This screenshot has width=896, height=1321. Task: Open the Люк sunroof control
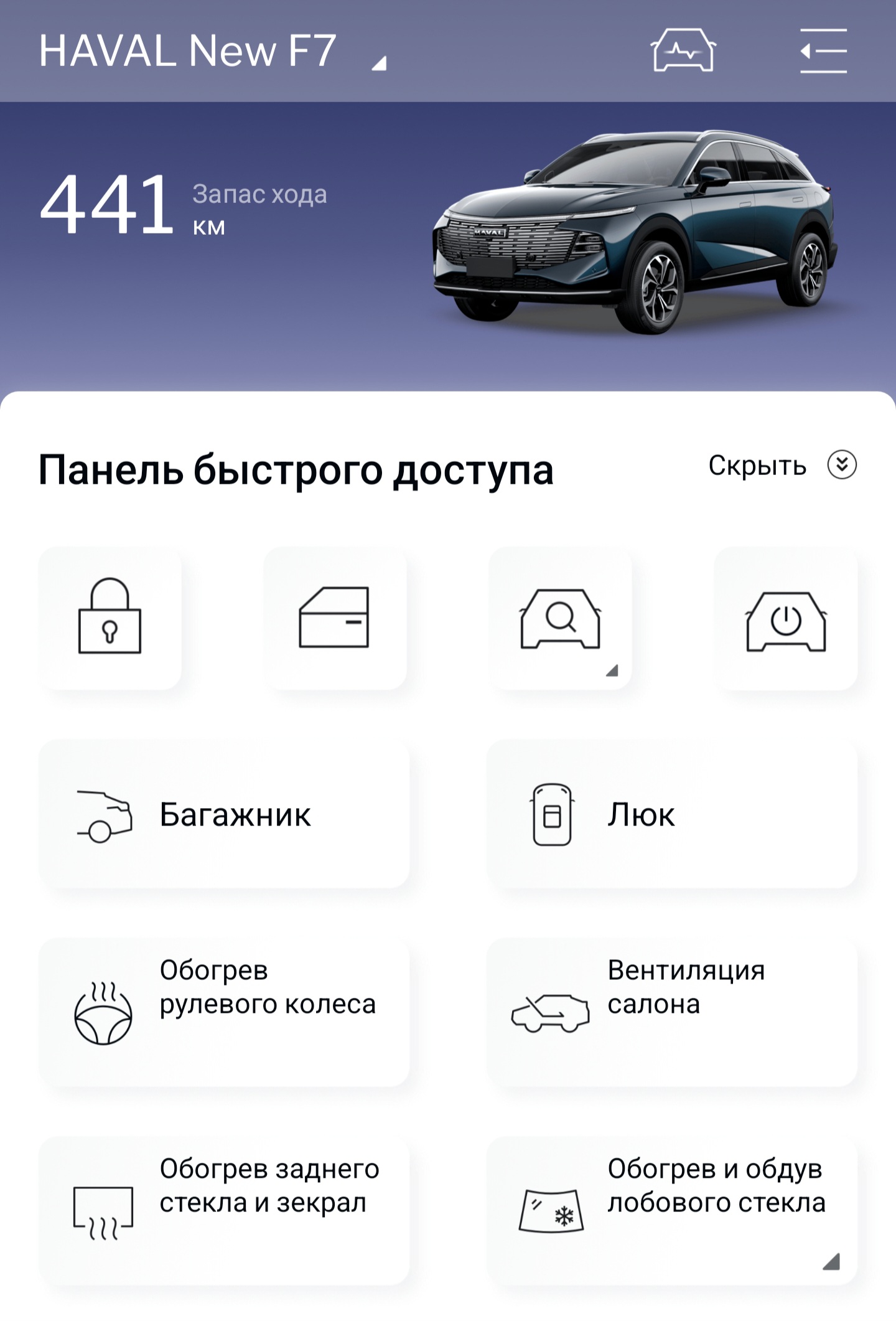tap(672, 814)
